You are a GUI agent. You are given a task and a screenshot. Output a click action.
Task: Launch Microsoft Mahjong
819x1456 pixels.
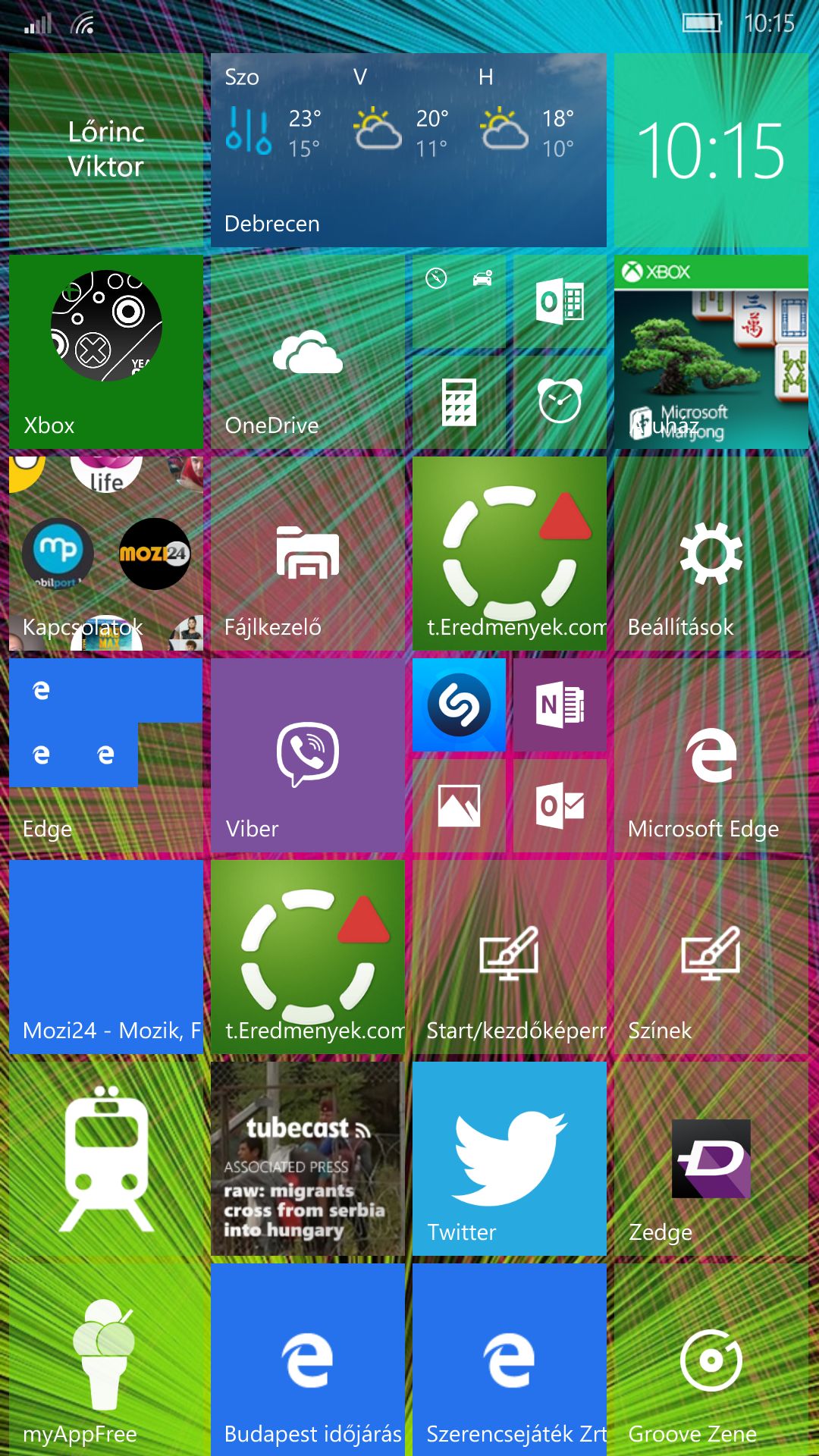[x=711, y=352]
